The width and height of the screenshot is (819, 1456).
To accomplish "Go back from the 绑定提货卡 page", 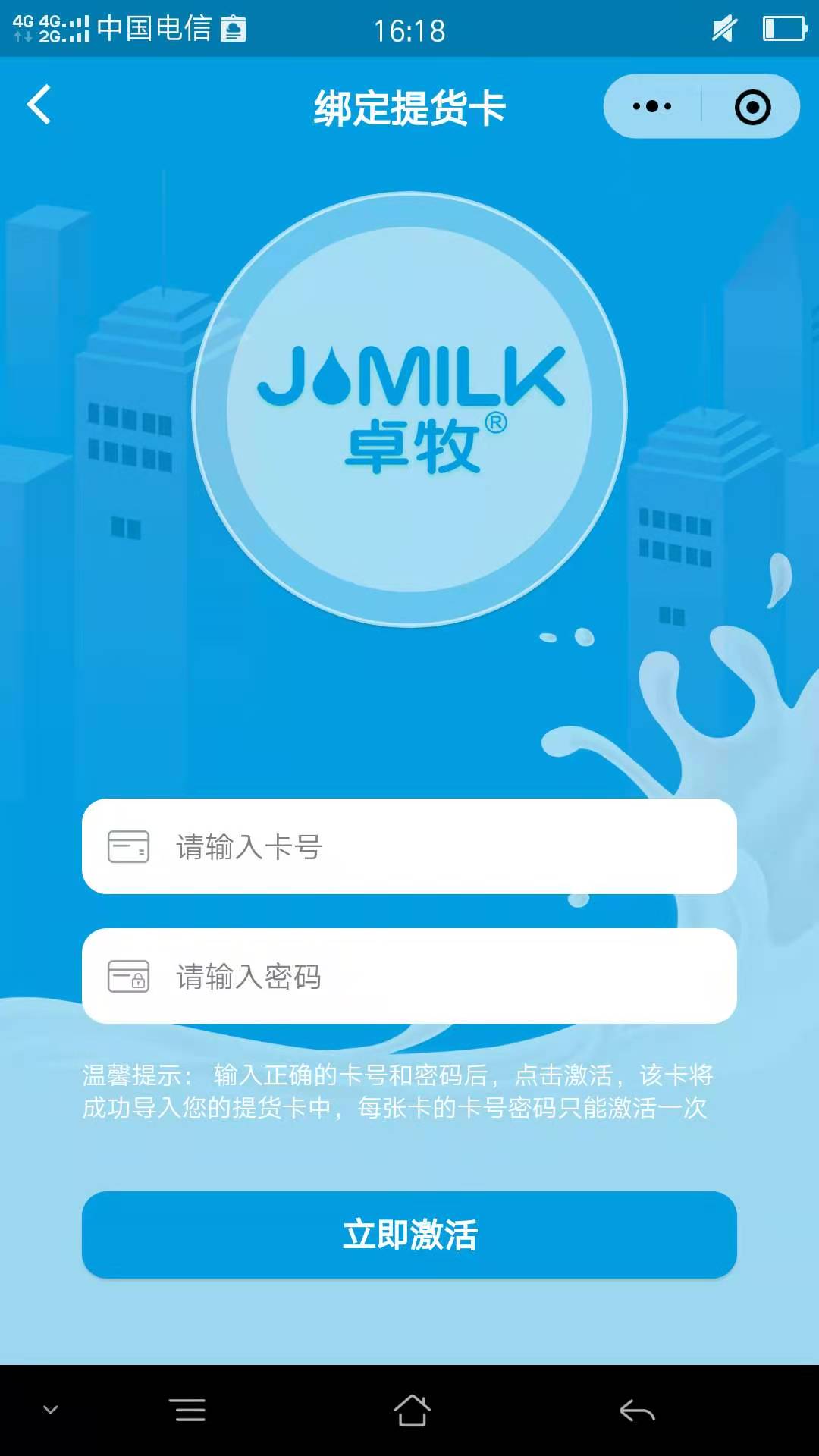I will click(x=39, y=105).
